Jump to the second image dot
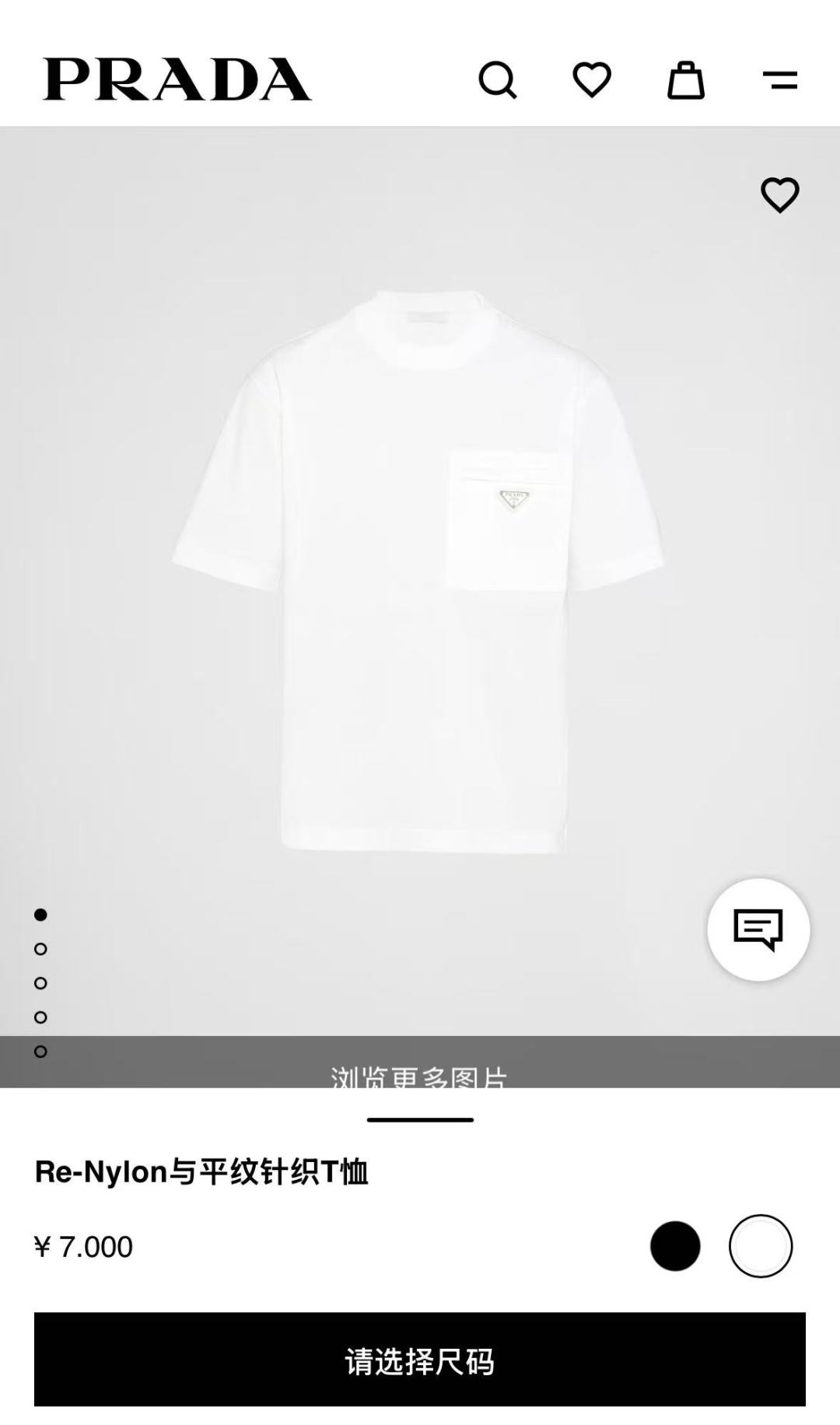Screen dimensions: 840x1425 coord(40,949)
